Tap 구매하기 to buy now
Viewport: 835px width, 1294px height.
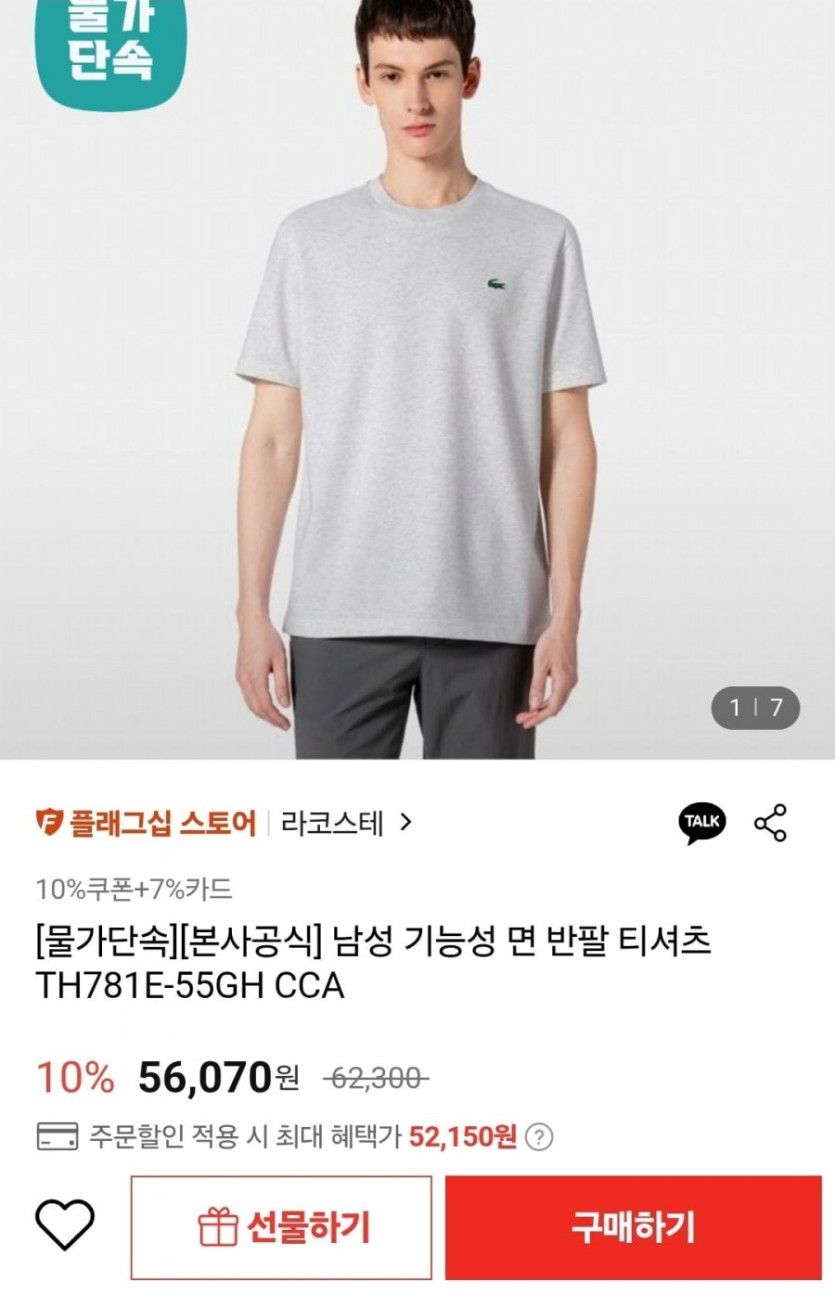pyautogui.click(x=632, y=1227)
